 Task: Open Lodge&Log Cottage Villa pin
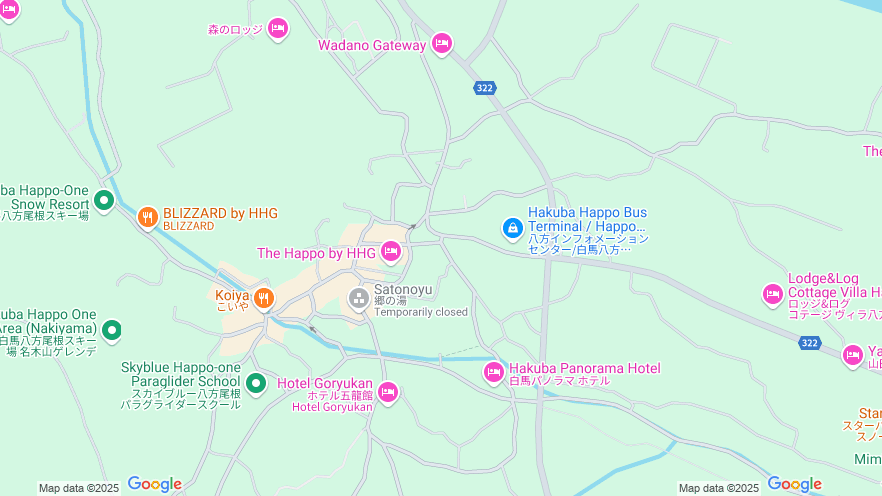pos(772,294)
